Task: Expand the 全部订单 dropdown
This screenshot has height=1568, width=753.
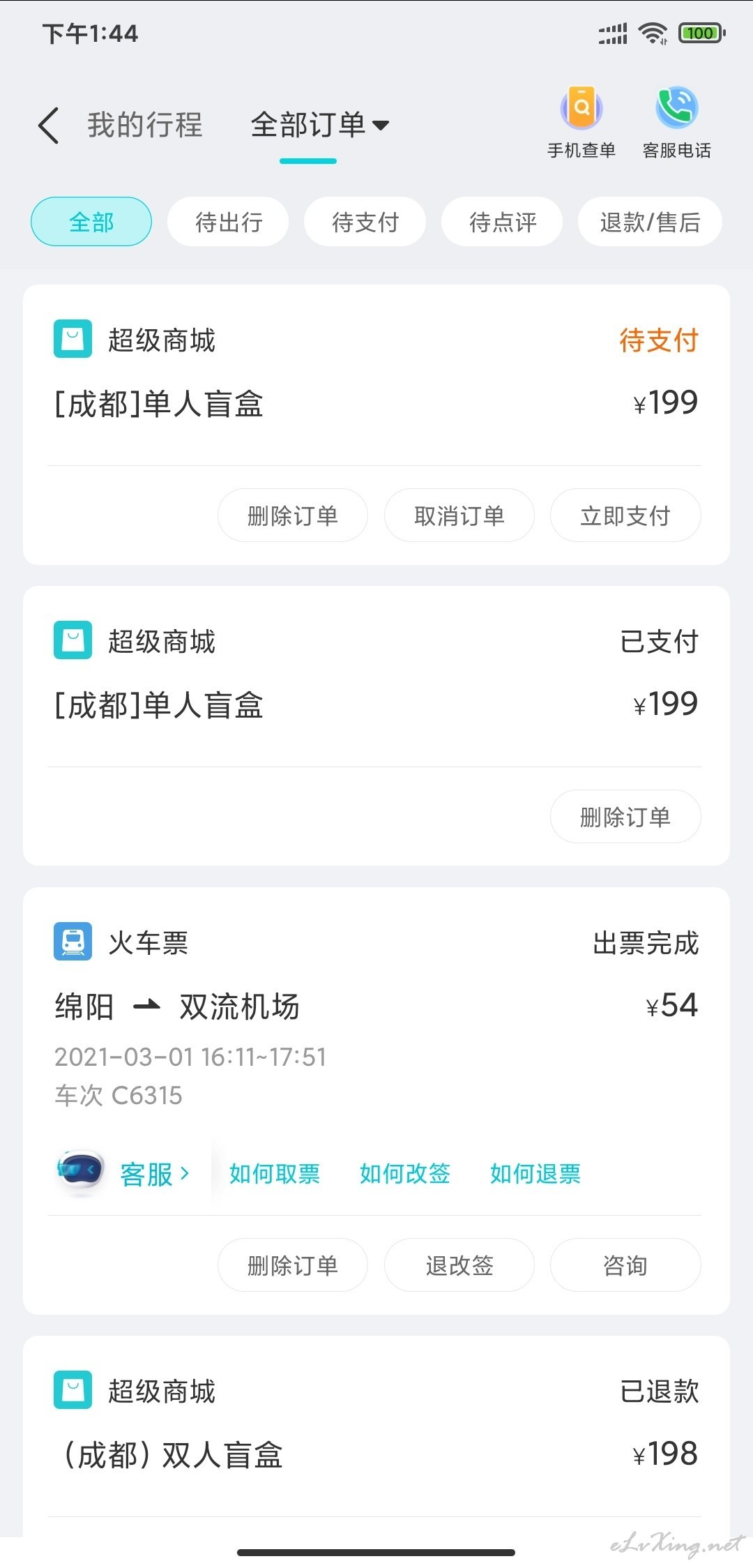Action: point(319,126)
